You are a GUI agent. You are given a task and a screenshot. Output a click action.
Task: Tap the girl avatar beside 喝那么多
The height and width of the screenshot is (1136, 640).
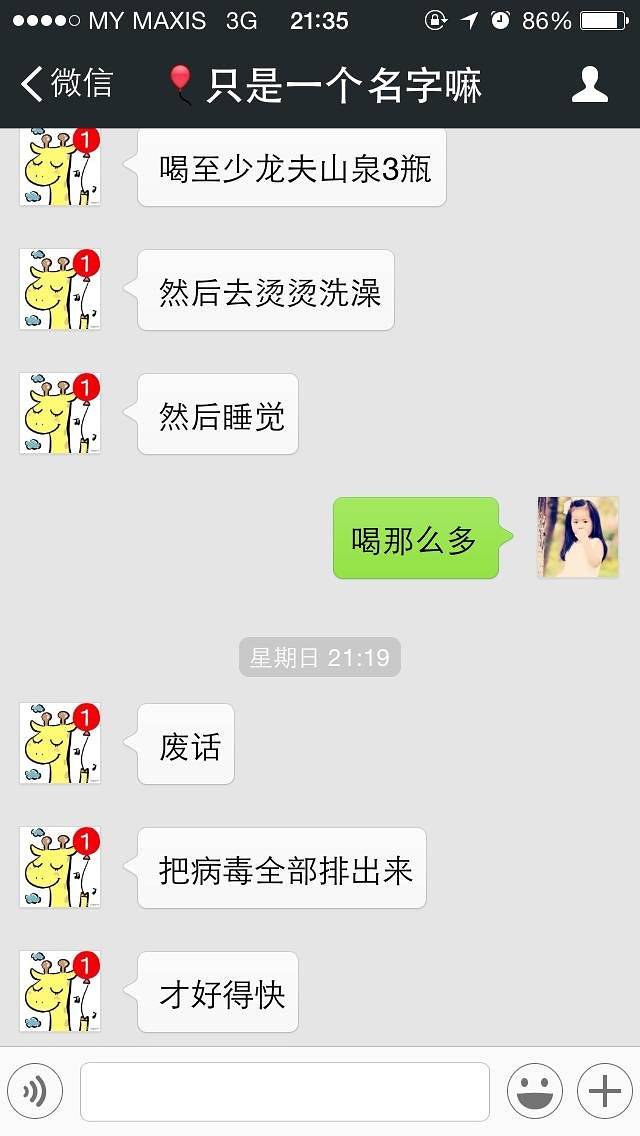(578, 537)
